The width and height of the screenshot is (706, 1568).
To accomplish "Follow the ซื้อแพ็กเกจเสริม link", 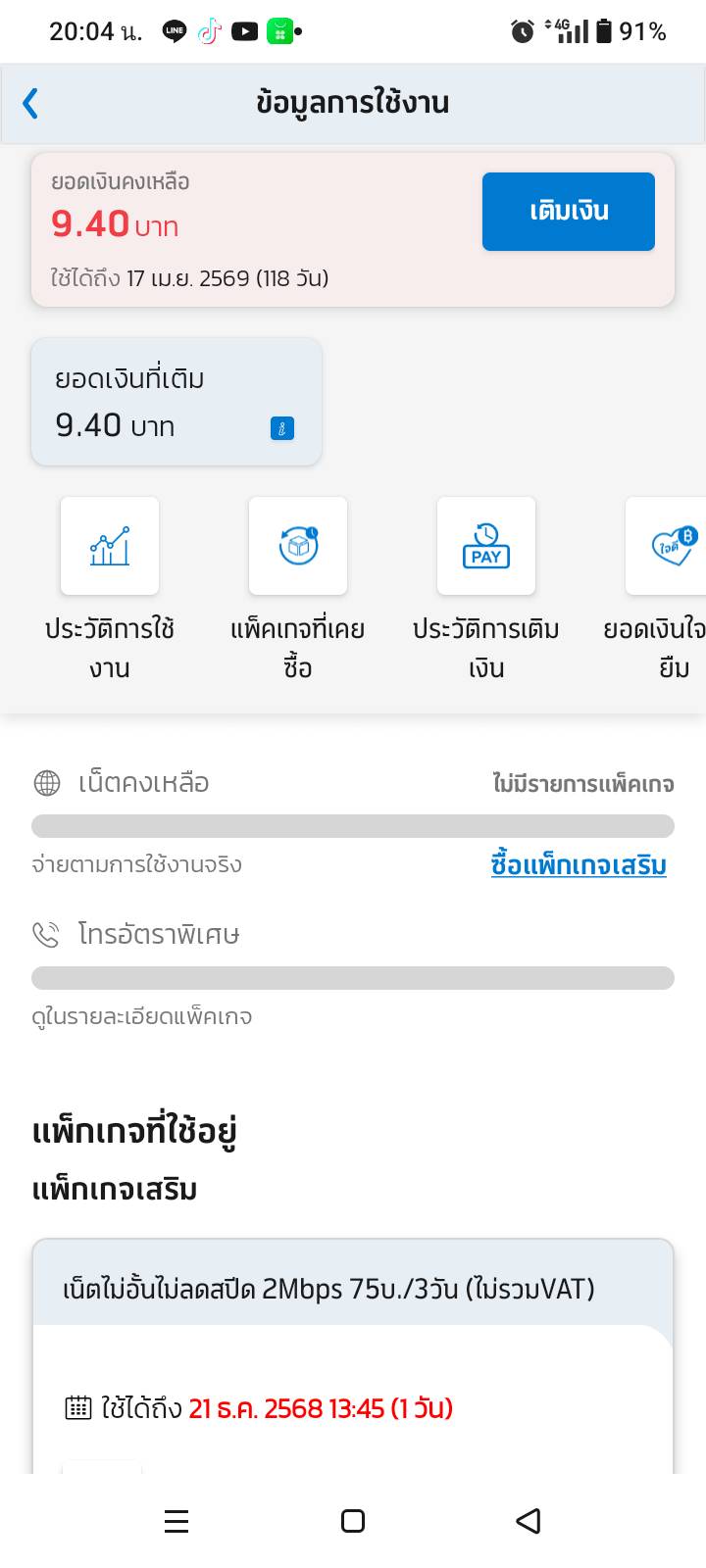I will pyautogui.click(x=579, y=865).
